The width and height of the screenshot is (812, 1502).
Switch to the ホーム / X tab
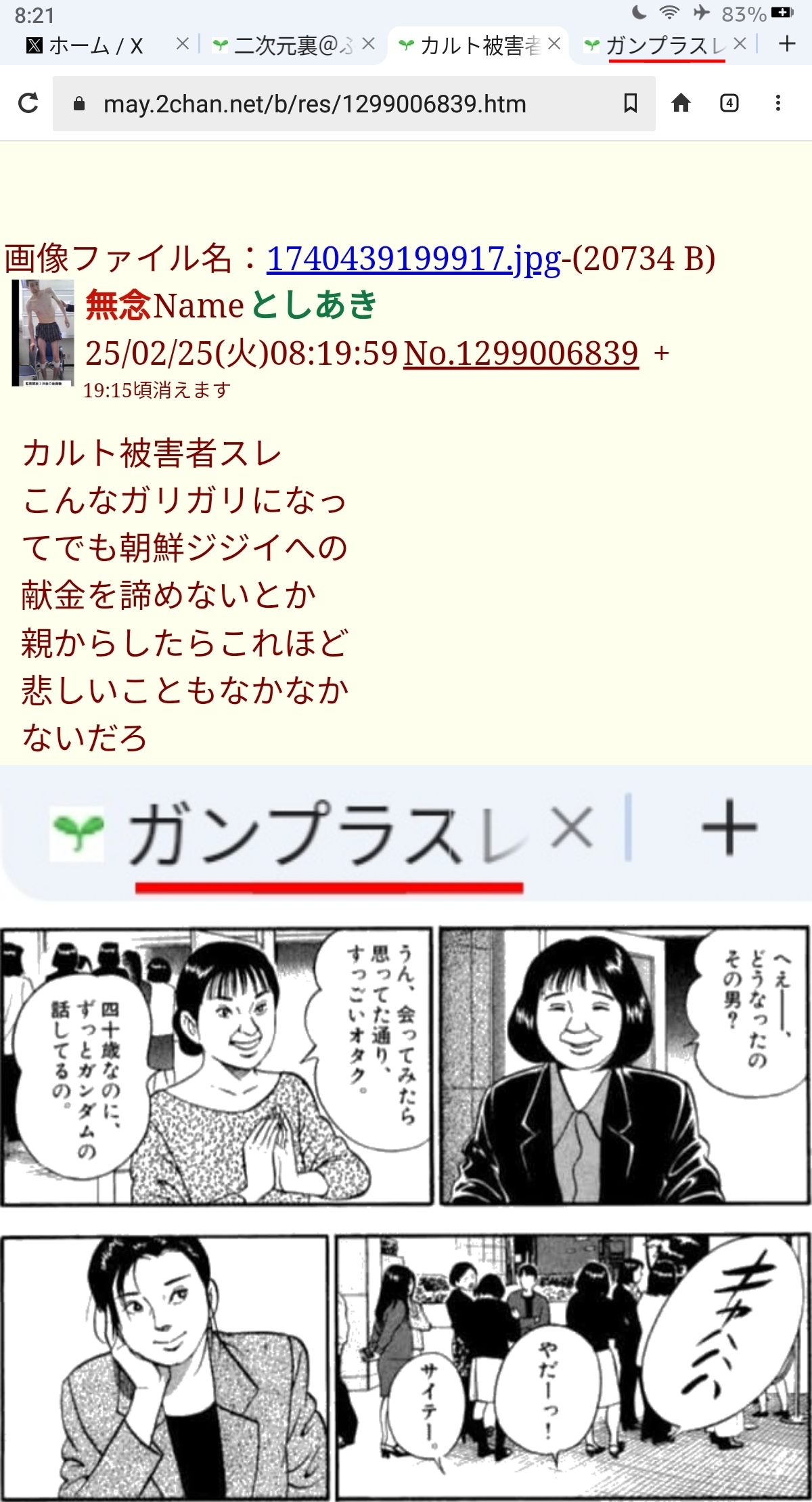[x=85, y=45]
